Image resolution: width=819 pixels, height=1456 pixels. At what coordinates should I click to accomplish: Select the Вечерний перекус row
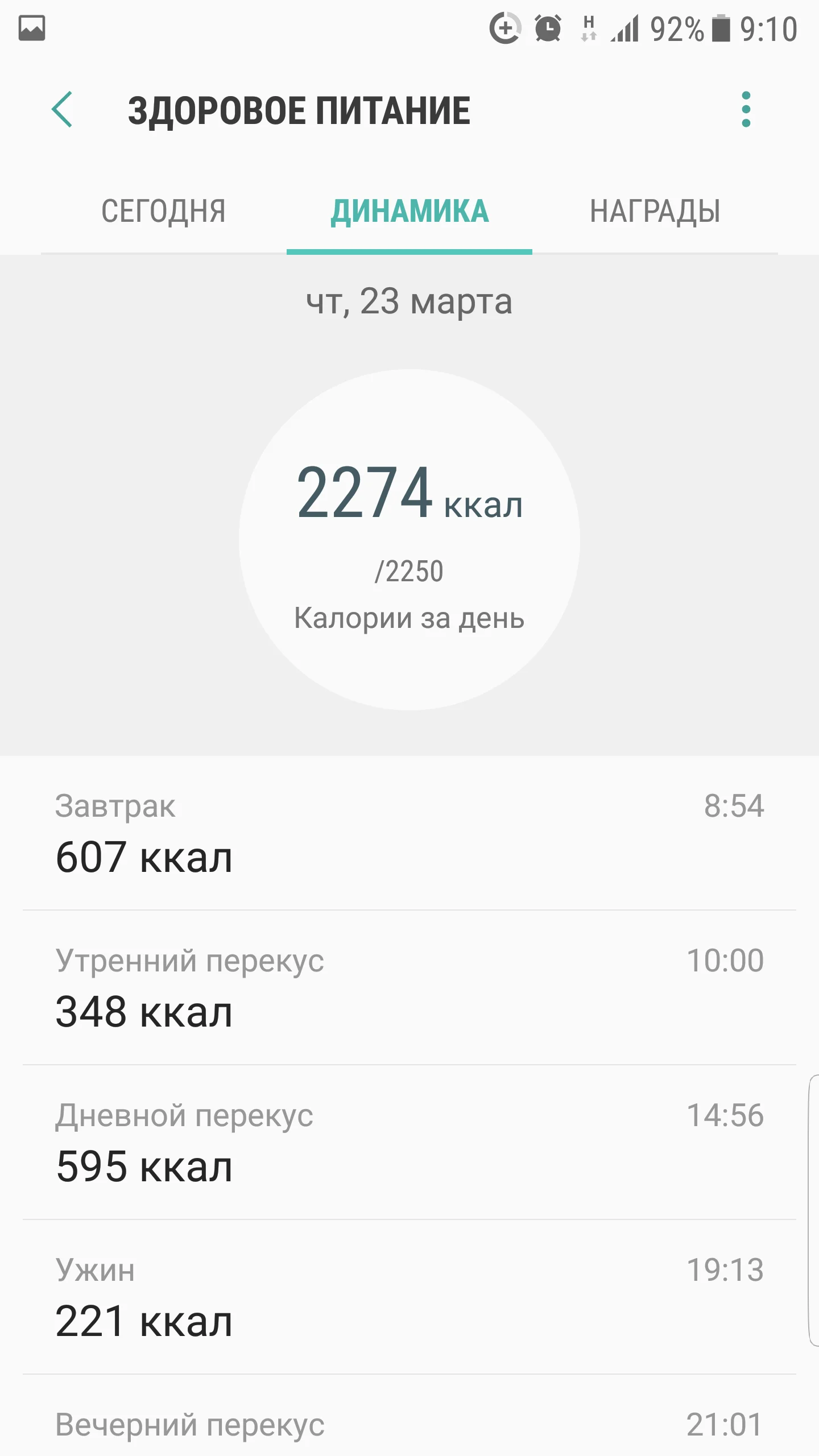point(409,1425)
